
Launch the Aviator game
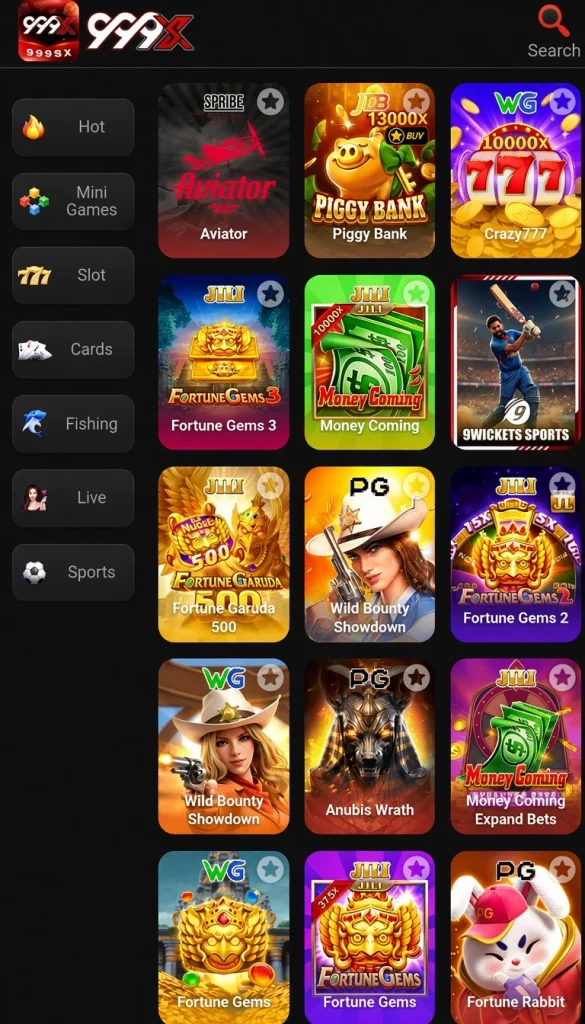click(x=223, y=170)
